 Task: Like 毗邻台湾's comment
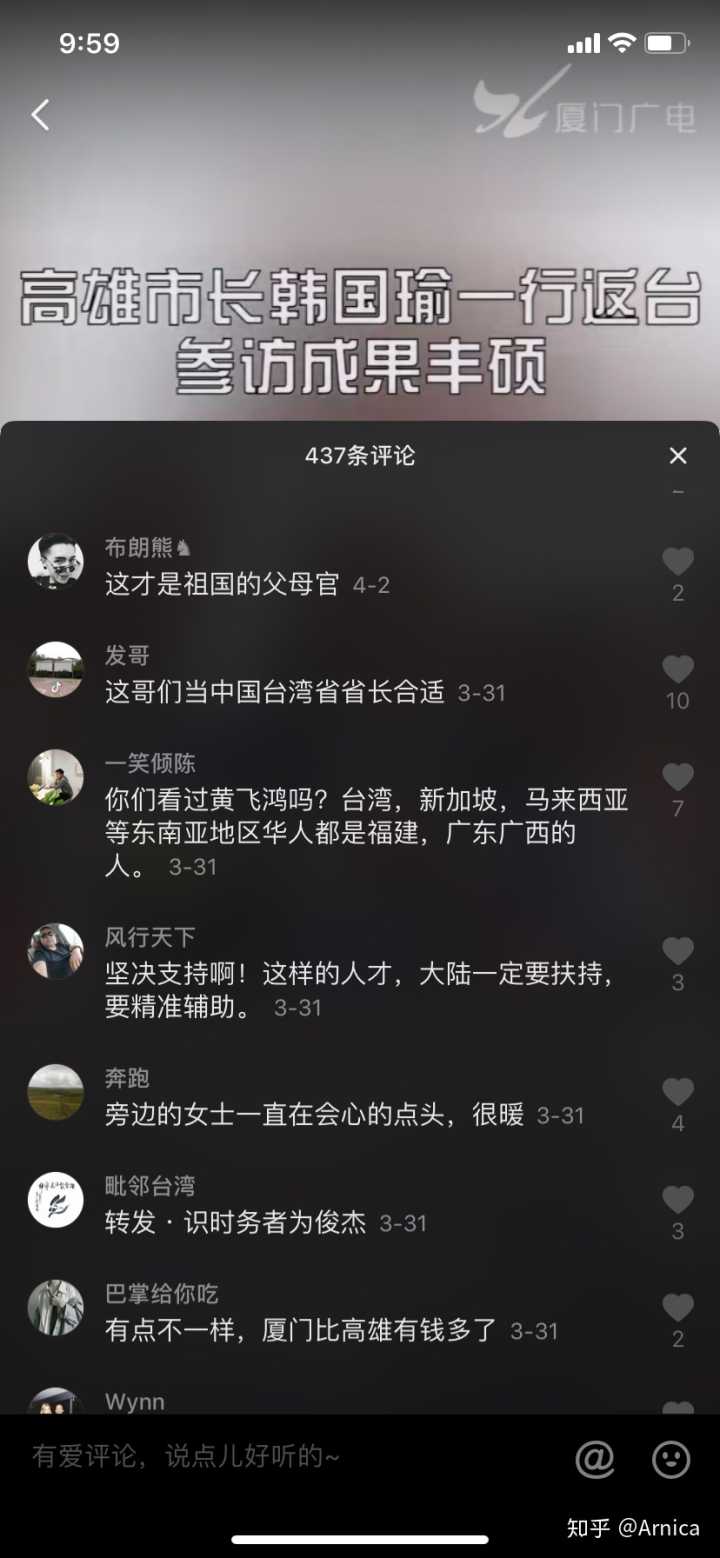[x=678, y=1200]
